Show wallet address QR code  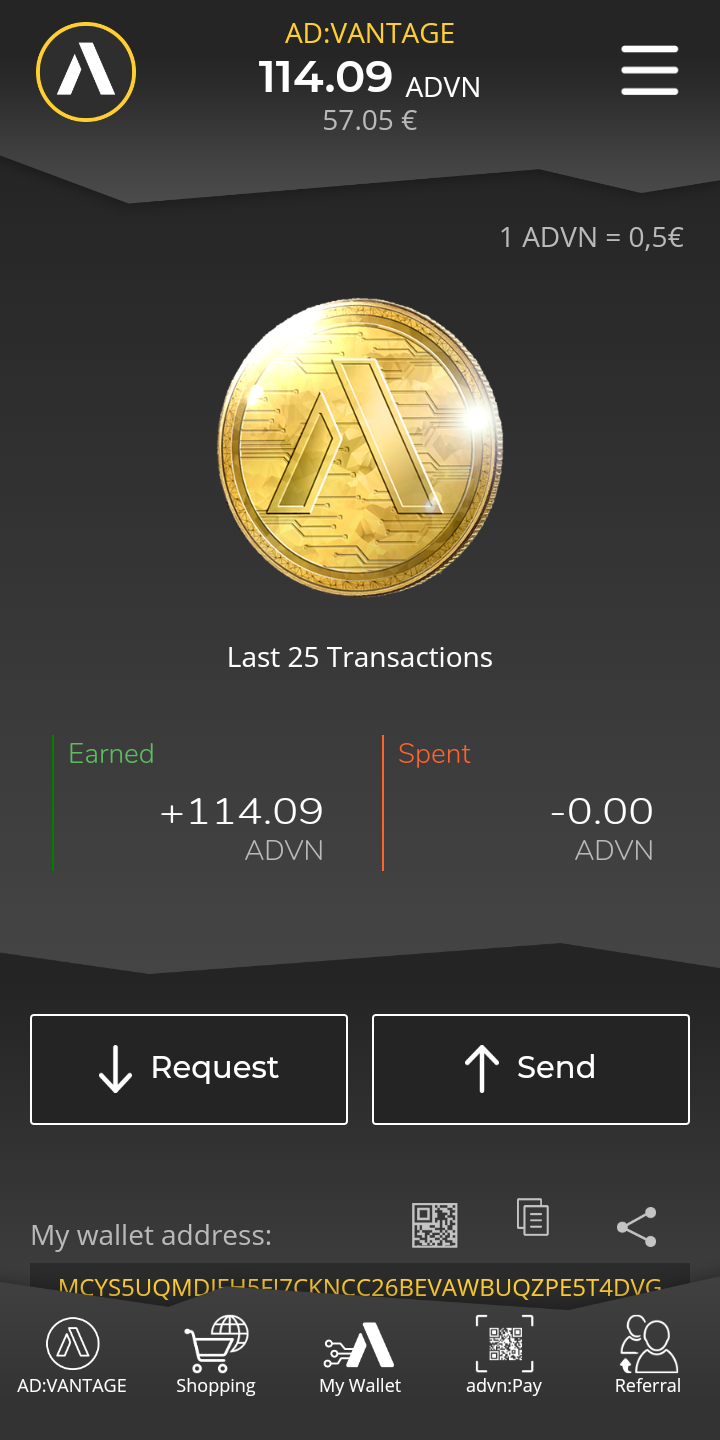[x=435, y=1225]
